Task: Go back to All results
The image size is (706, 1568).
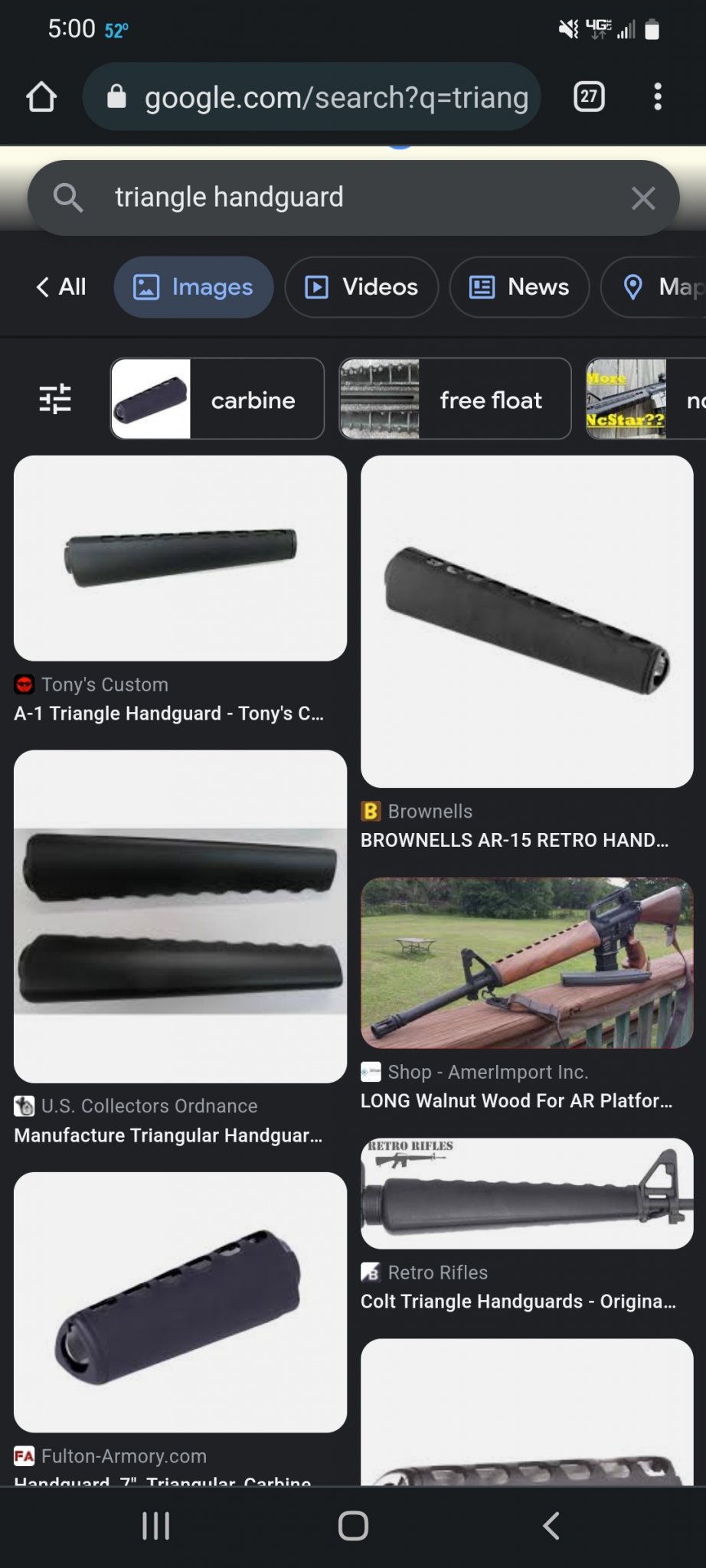Action: [x=60, y=287]
